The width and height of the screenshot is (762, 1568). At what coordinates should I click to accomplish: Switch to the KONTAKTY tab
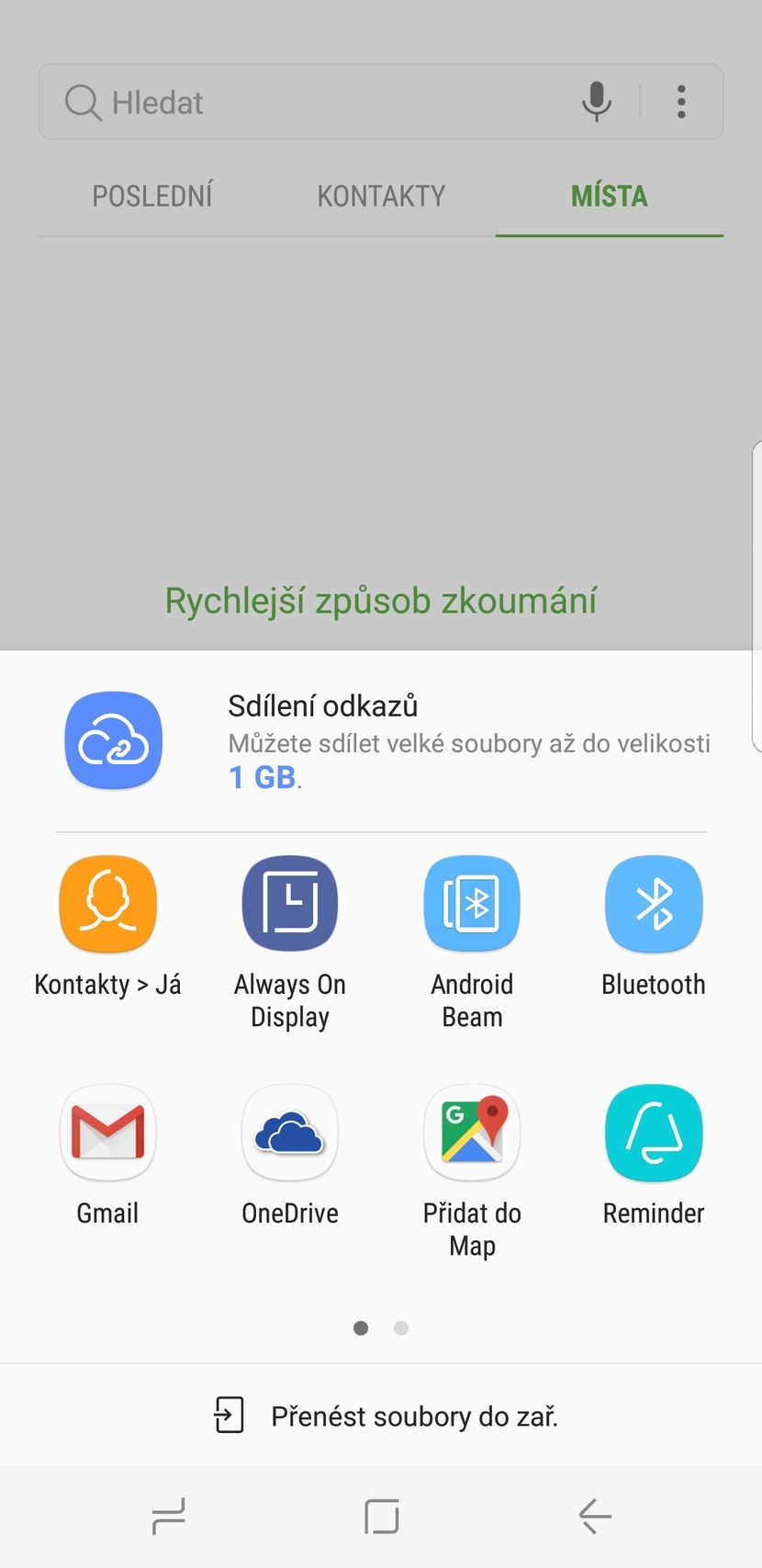click(380, 196)
